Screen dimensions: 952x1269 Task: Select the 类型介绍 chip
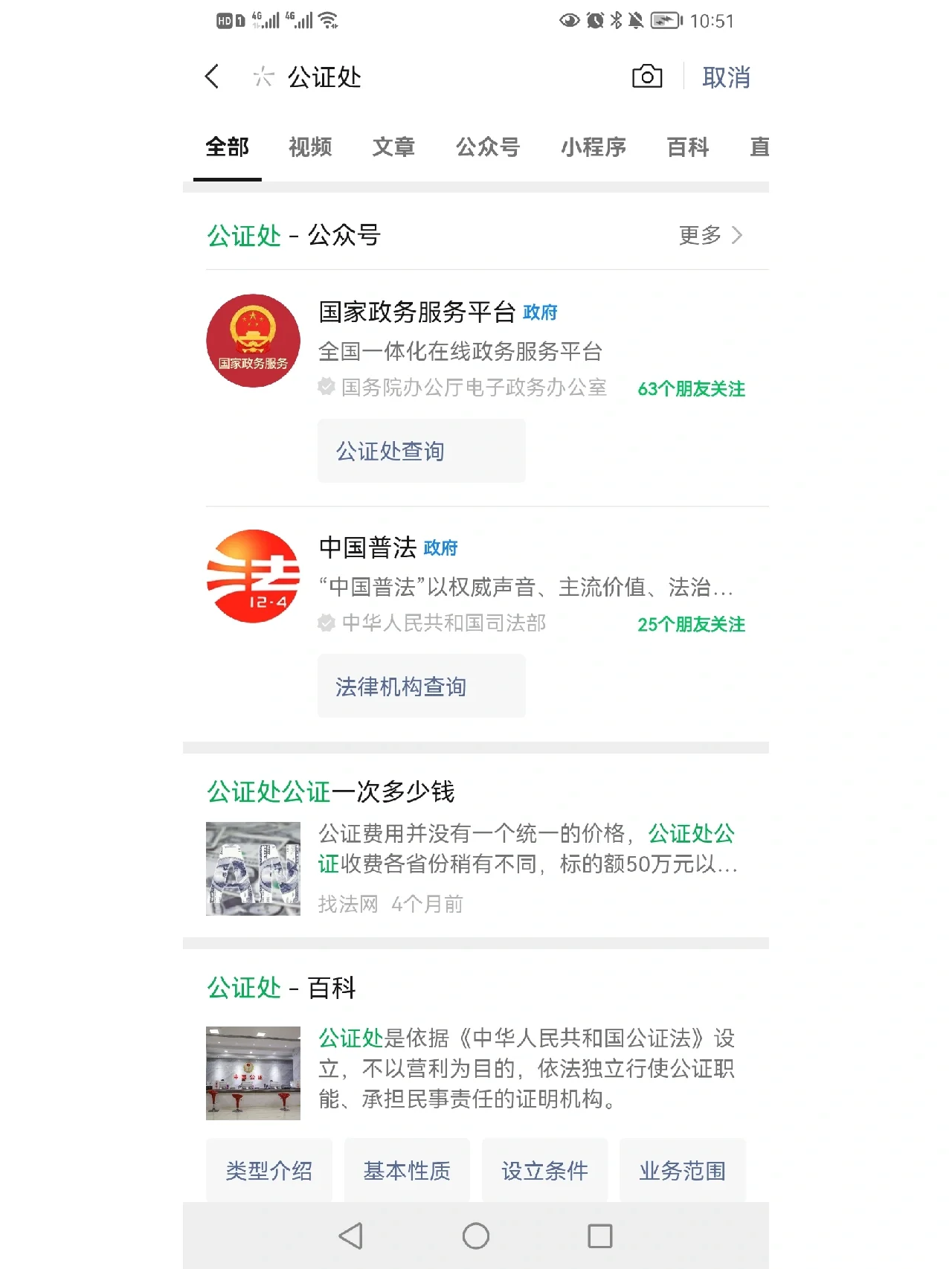pyautogui.click(x=269, y=1171)
